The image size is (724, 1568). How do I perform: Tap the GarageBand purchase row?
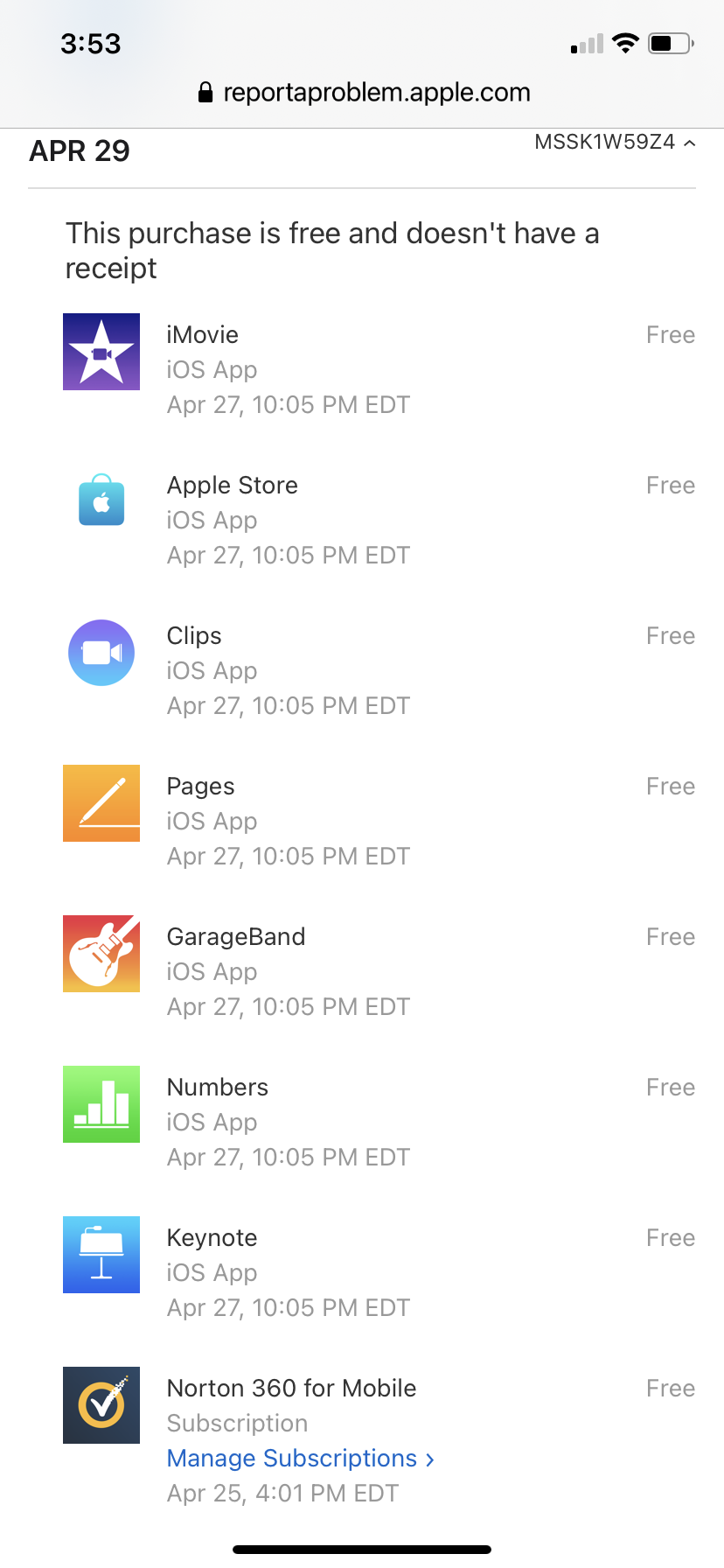(x=379, y=971)
